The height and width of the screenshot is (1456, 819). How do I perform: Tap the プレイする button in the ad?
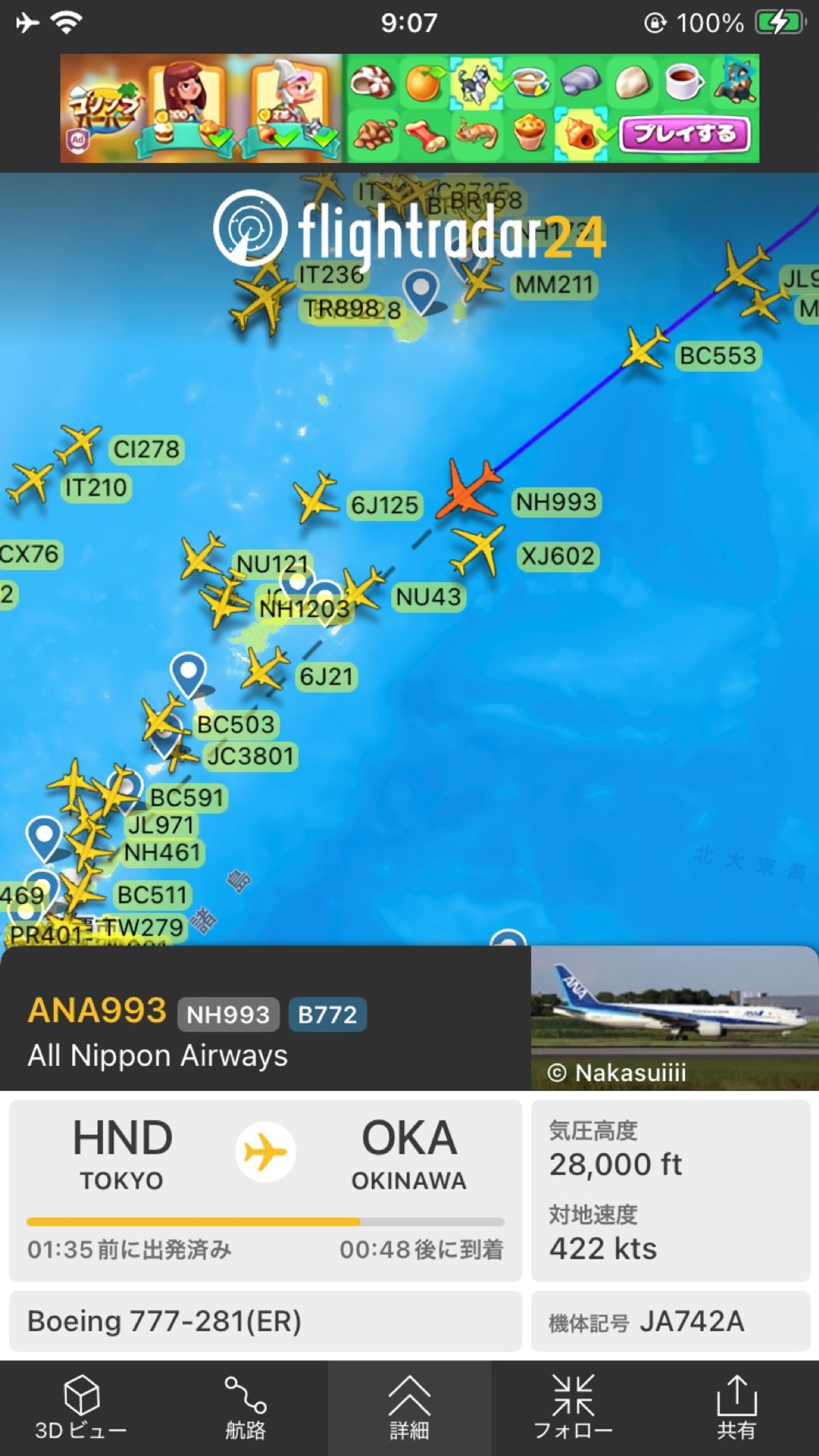point(685,134)
